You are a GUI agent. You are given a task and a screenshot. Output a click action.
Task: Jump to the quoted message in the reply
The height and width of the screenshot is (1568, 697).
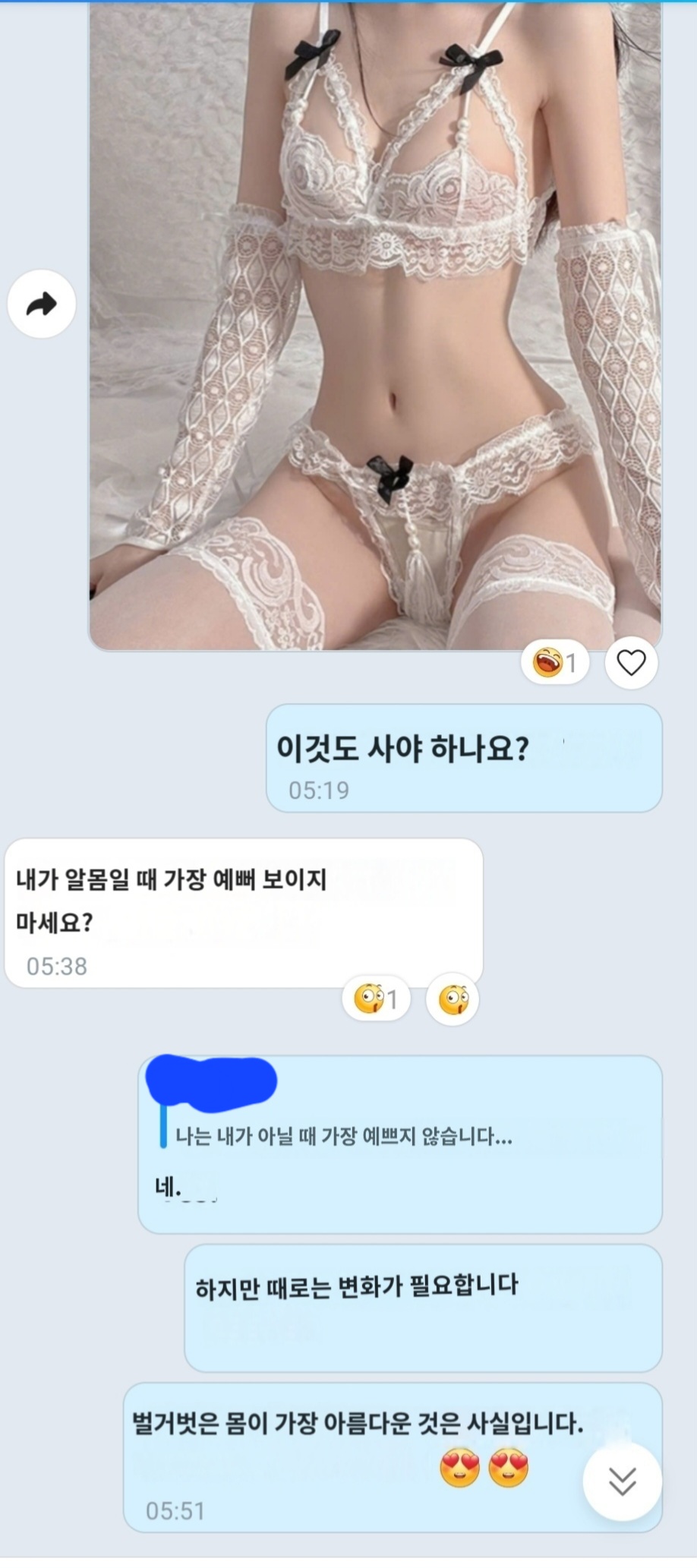pyautogui.click(x=343, y=1137)
